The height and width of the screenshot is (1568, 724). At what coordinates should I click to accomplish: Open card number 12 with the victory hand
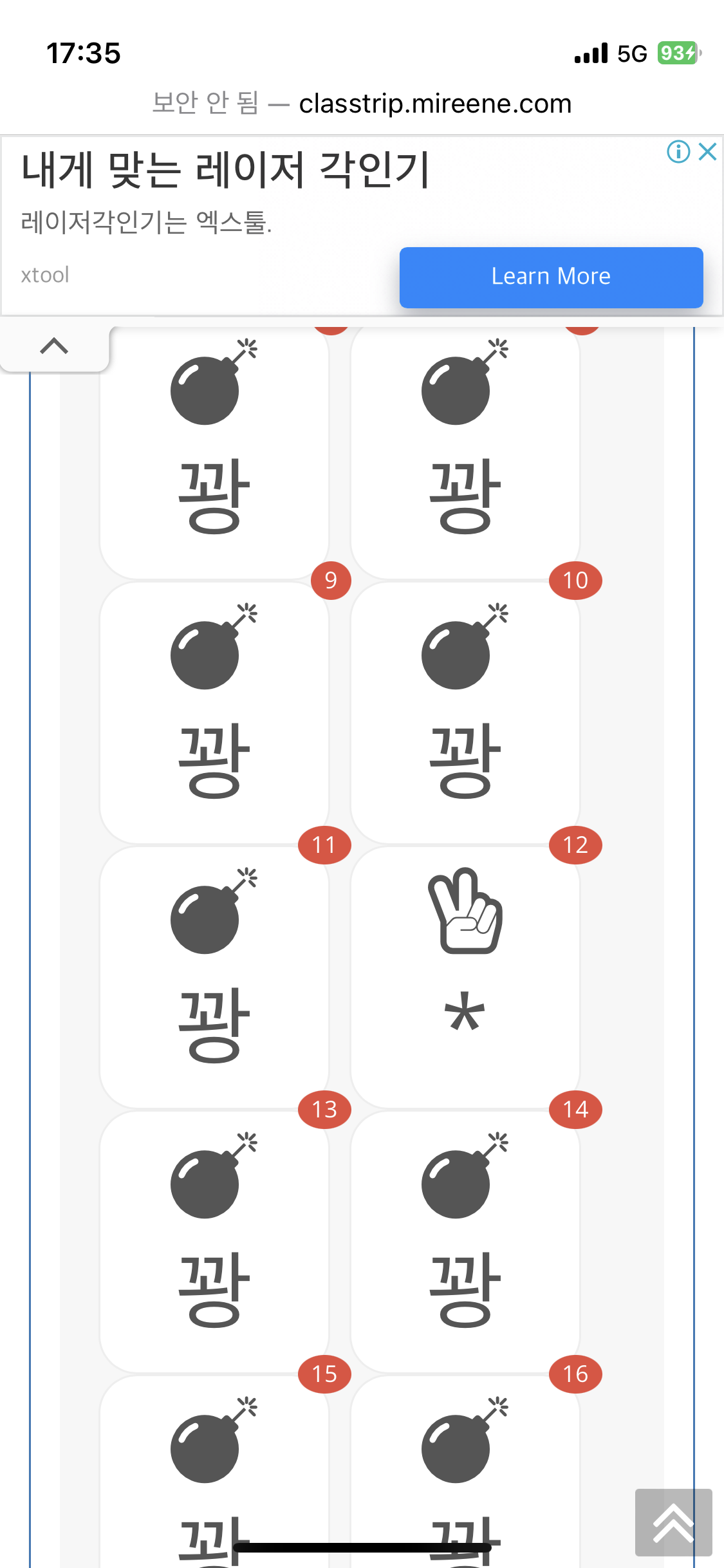coord(465,977)
